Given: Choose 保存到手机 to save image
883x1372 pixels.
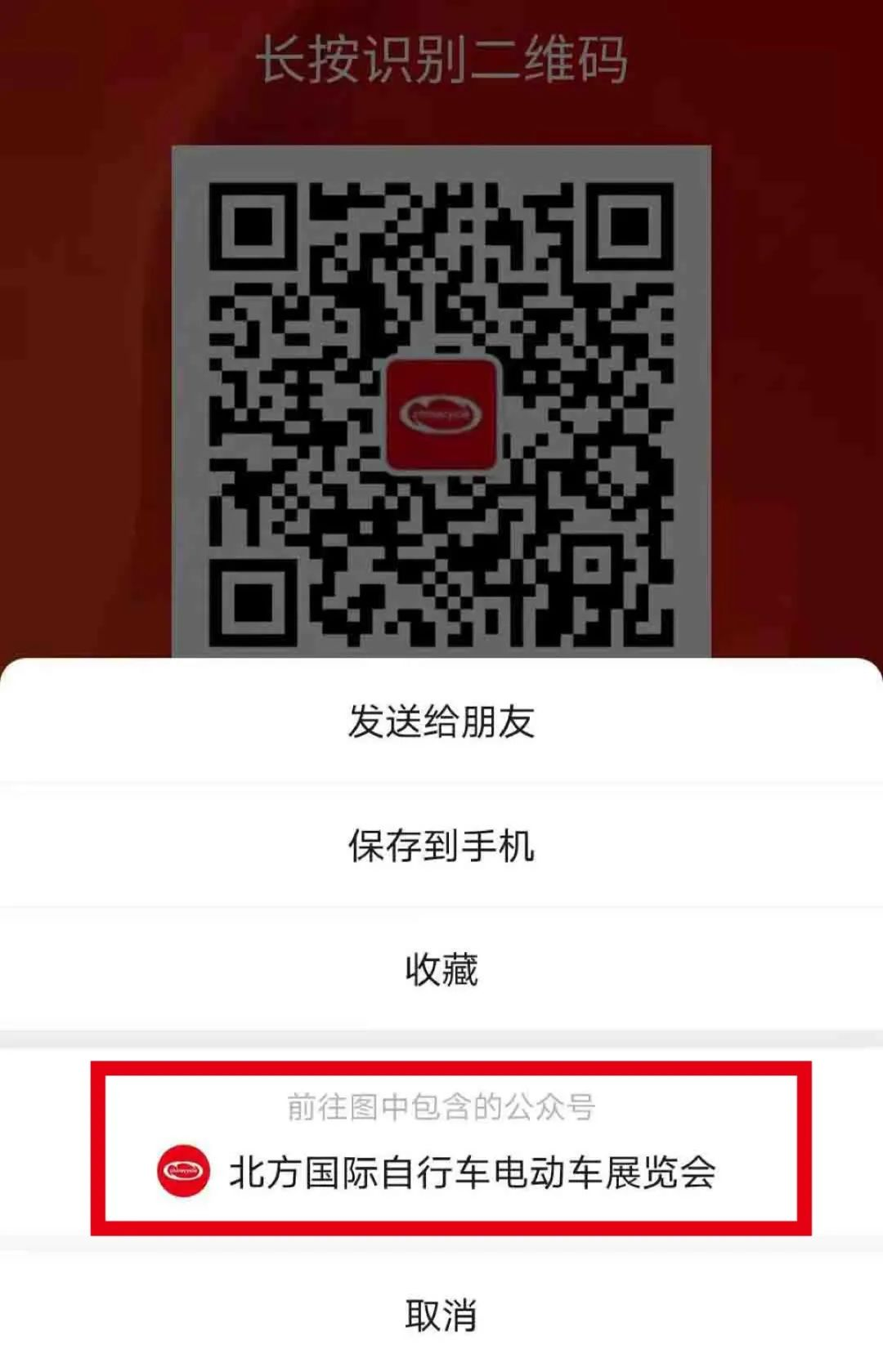Looking at the screenshot, I should coord(441,845).
